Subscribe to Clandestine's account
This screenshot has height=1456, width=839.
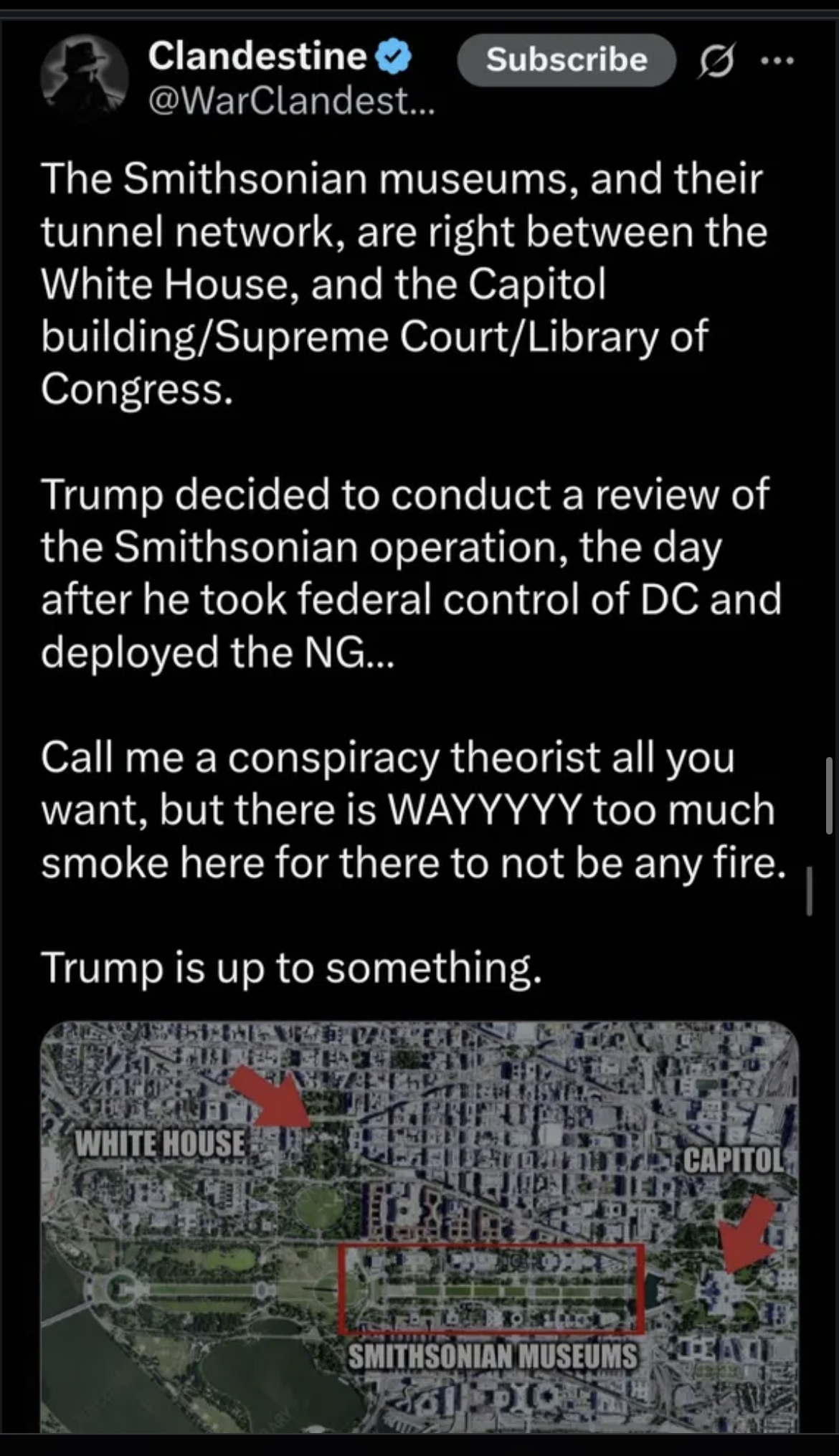pos(566,60)
